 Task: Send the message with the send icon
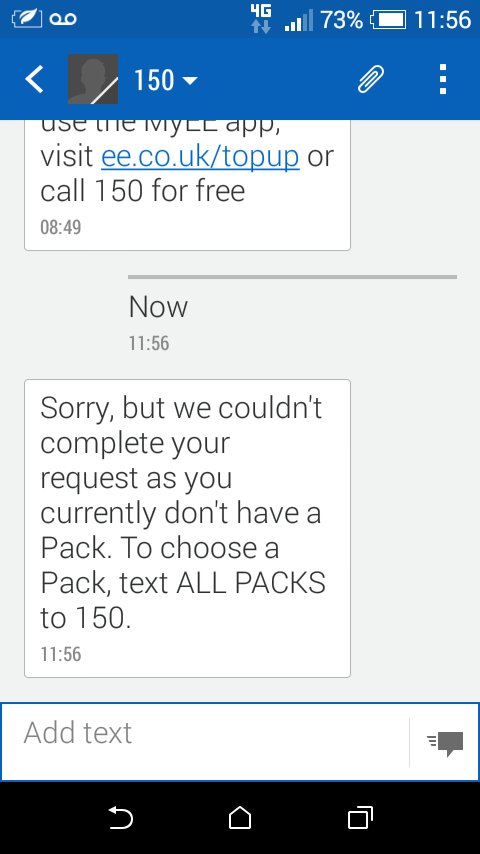coord(445,743)
